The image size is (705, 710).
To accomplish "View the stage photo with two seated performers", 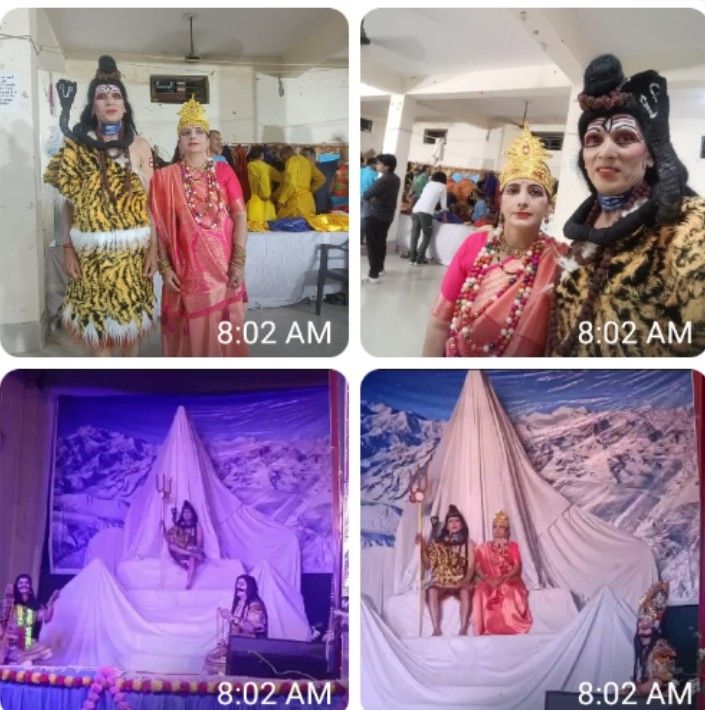I will pyautogui.click(x=531, y=538).
